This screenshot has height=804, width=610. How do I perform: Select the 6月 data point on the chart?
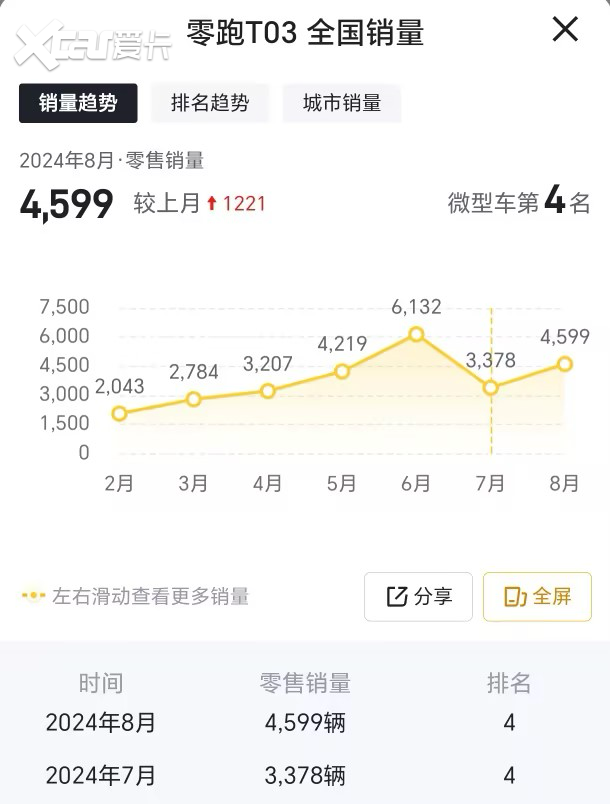(416, 334)
